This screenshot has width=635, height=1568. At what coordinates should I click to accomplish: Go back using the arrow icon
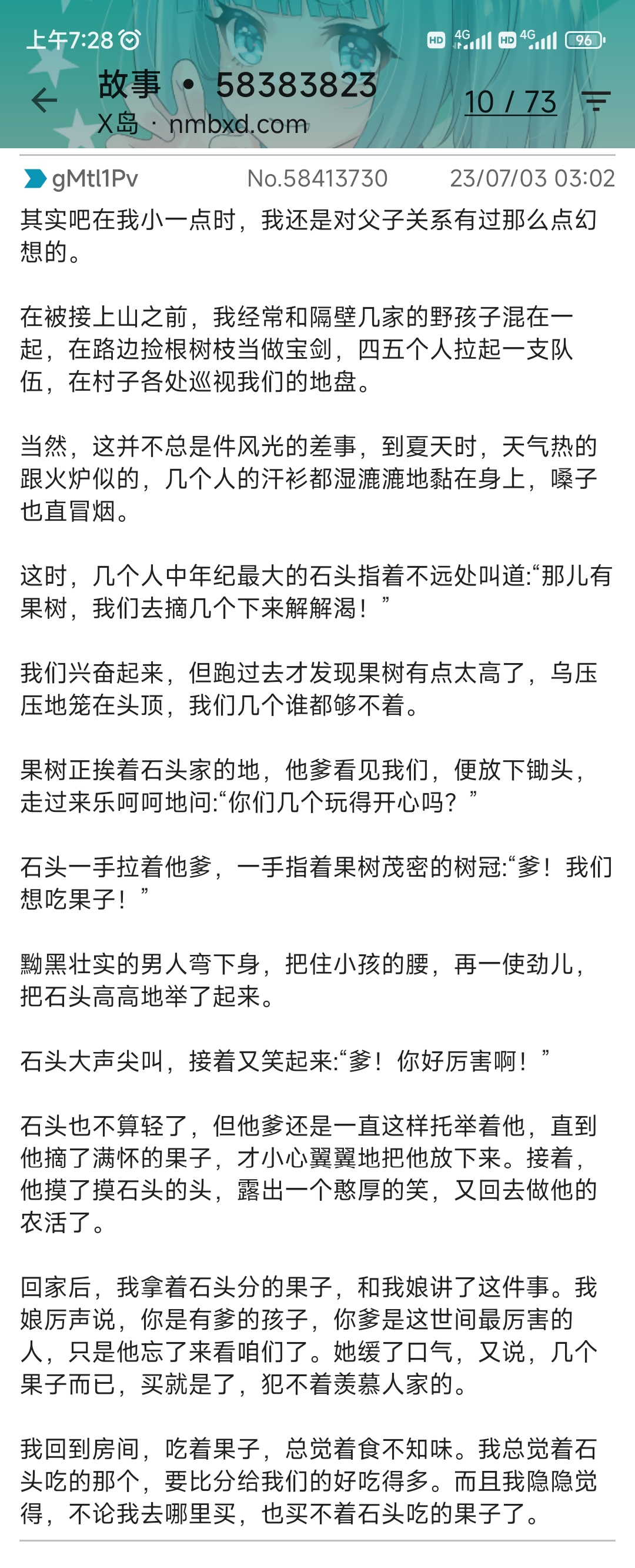click(44, 101)
